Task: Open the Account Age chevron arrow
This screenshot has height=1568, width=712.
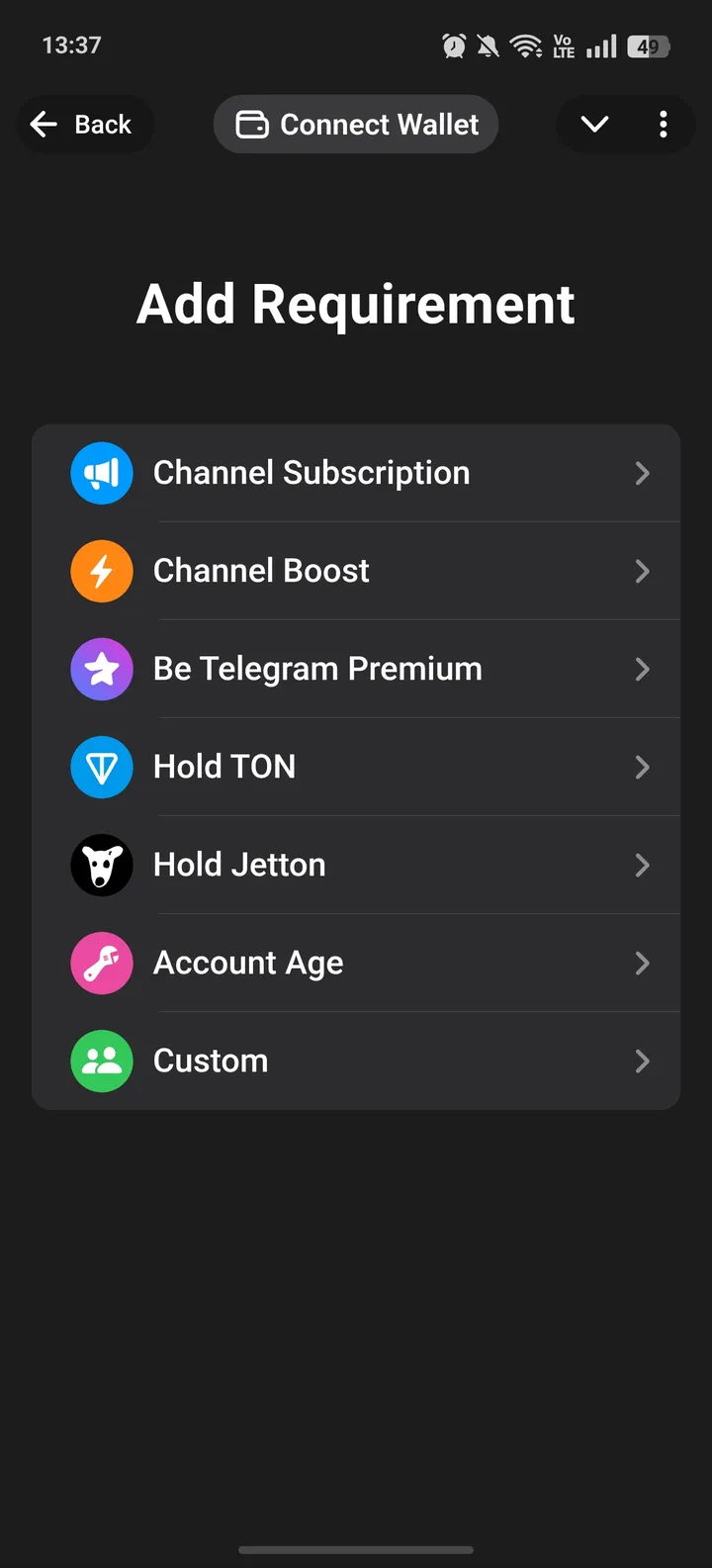Action: point(643,963)
